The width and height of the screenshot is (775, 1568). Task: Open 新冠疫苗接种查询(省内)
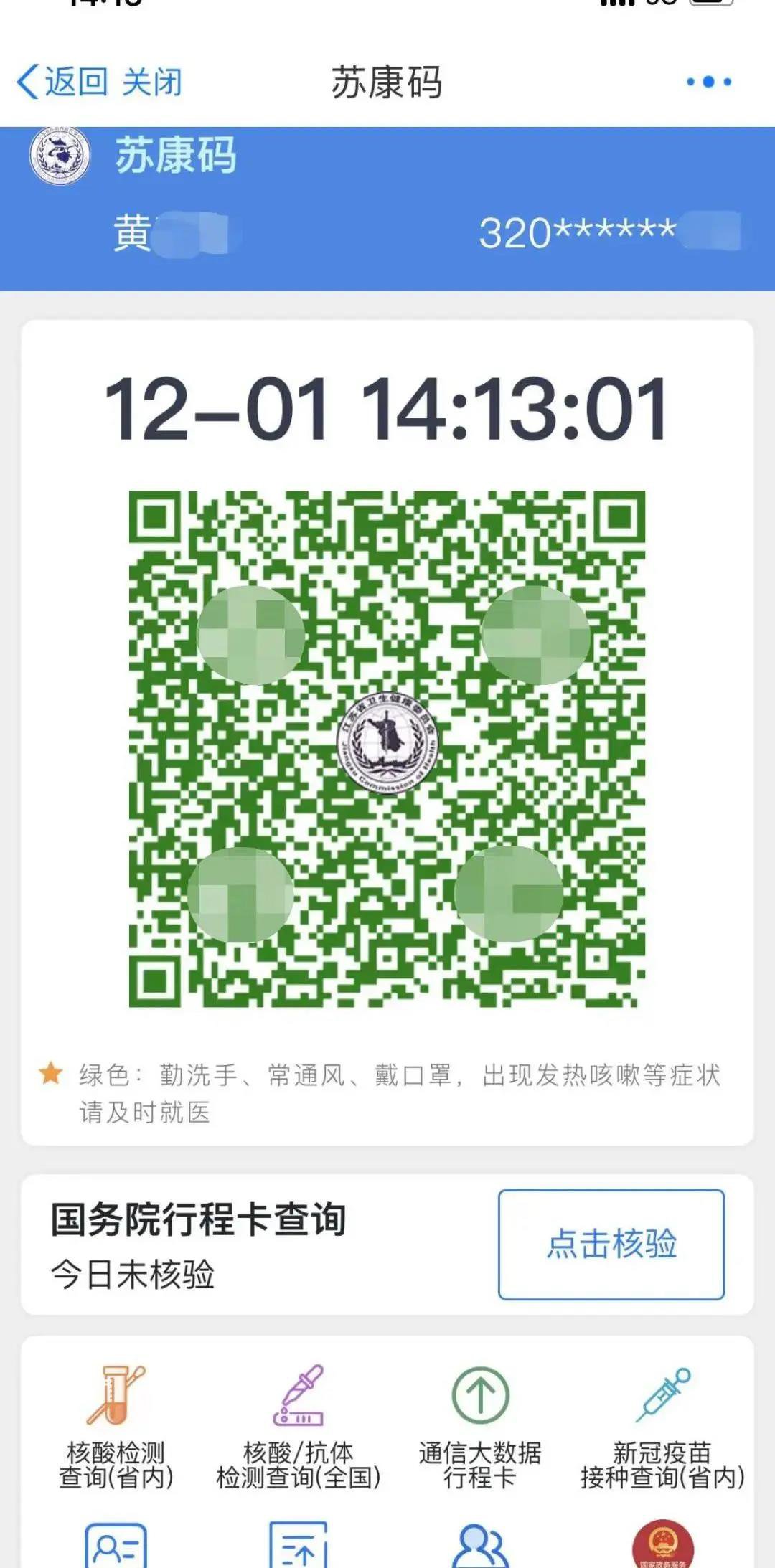point(662,1426)
